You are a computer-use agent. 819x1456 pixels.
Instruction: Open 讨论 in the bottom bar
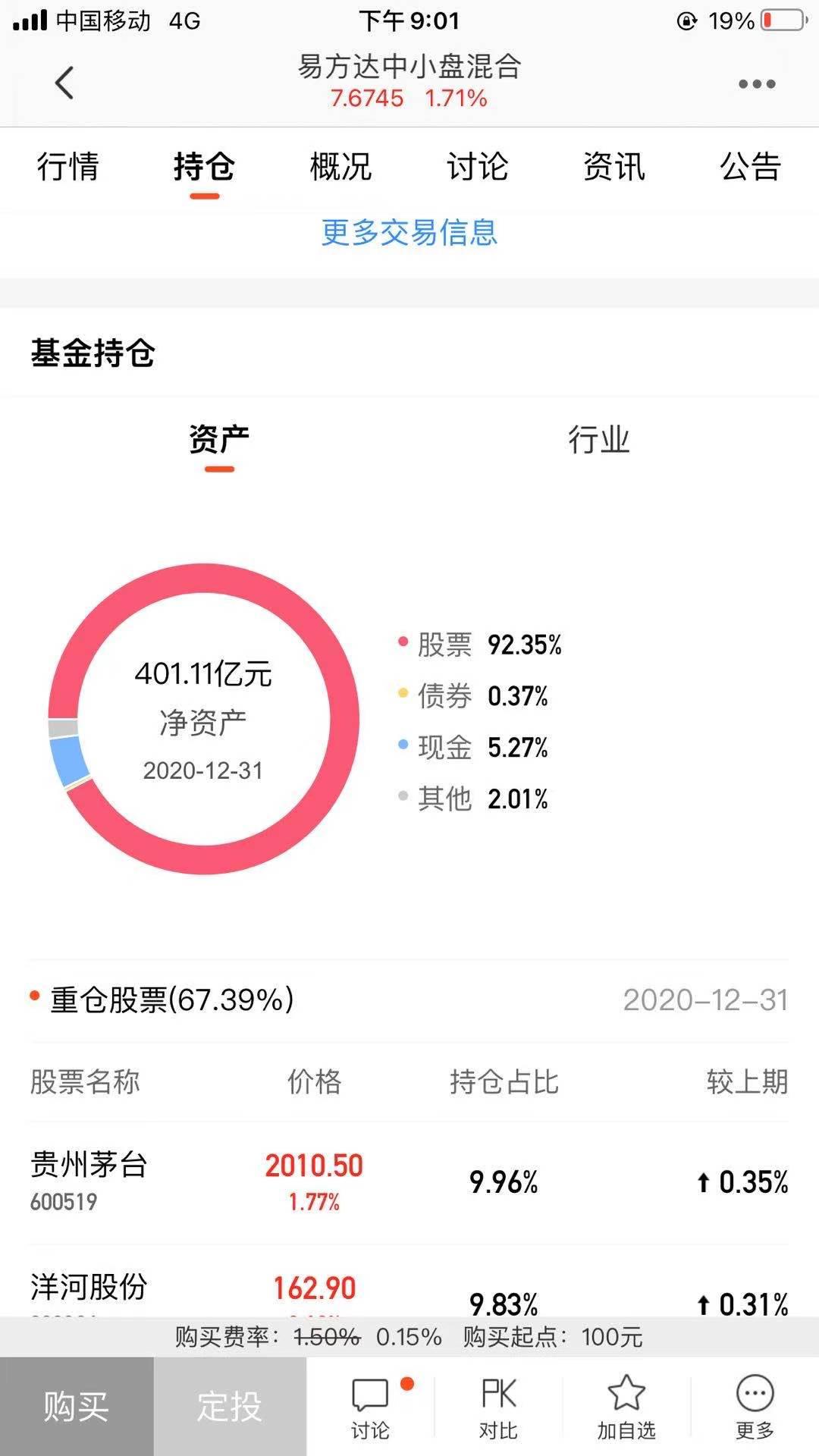[x=370, y=1407]
